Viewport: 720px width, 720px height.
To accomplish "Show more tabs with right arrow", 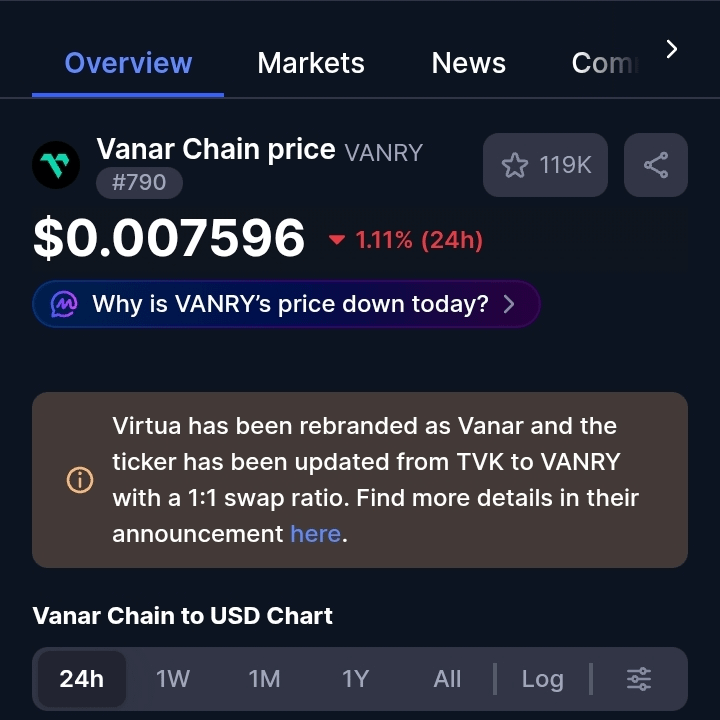I will click(671, 49).
